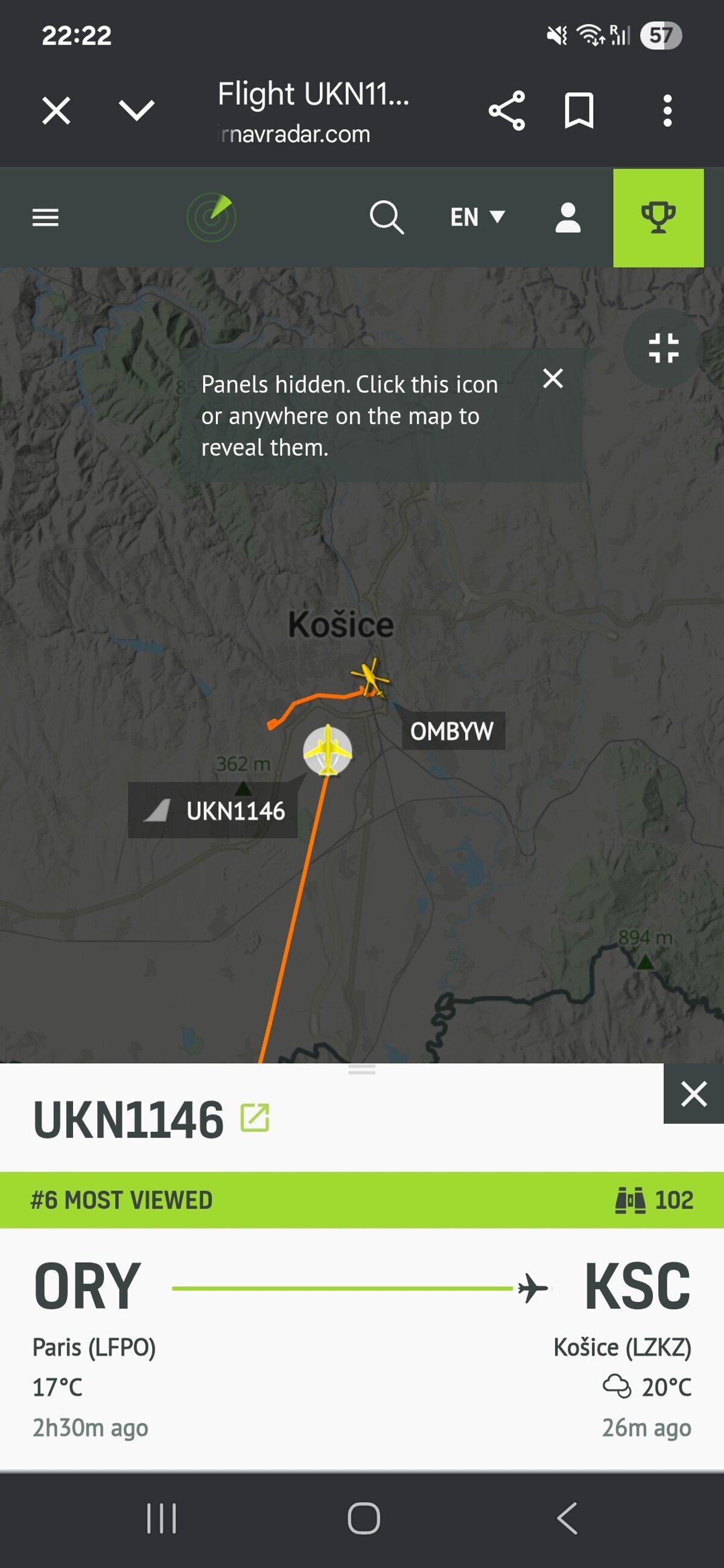Viewport: 724px width, 1568px height.
Task: Open the user account icon
Action: 568,217
